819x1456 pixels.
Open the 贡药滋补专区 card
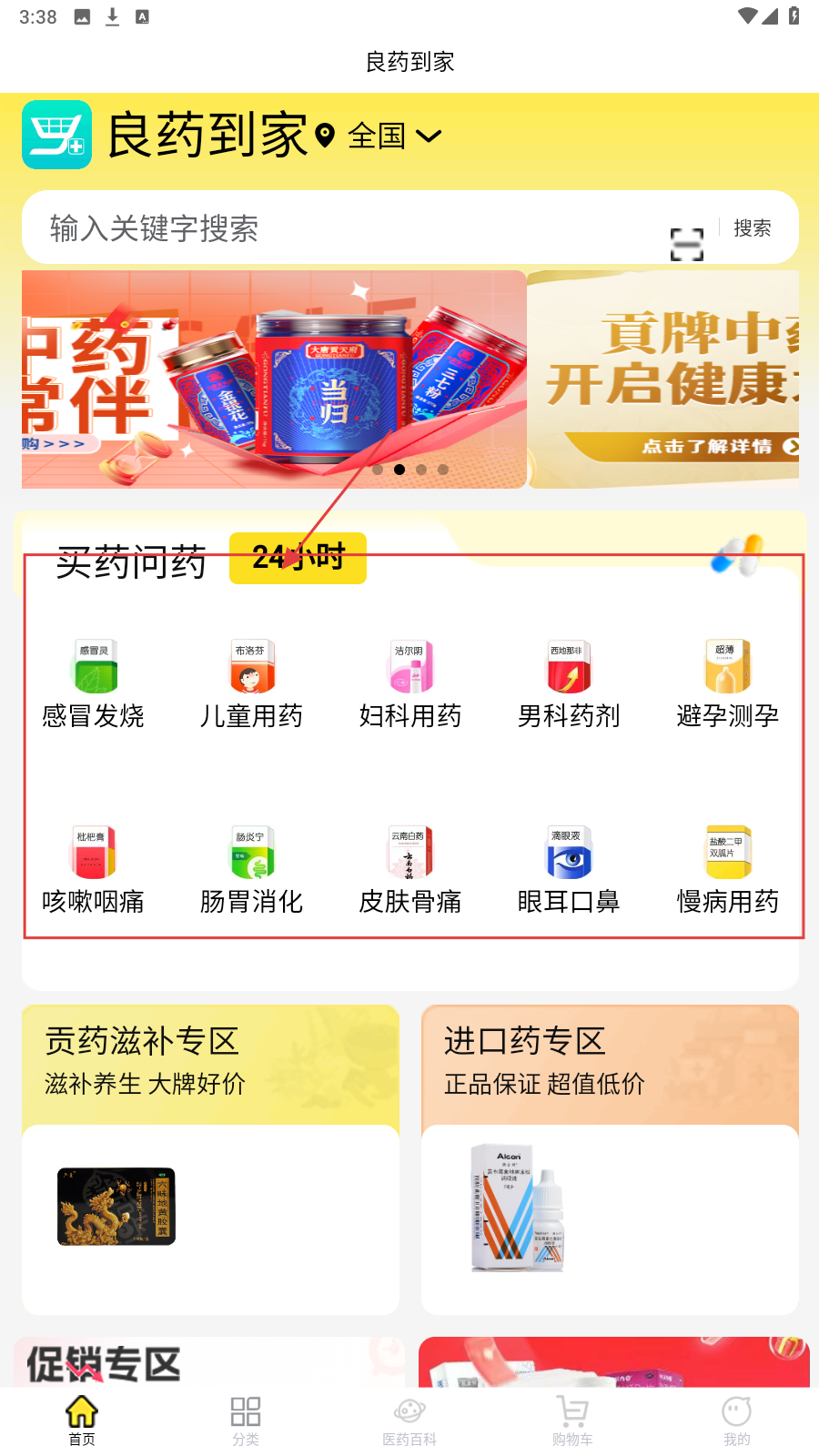210,1158
